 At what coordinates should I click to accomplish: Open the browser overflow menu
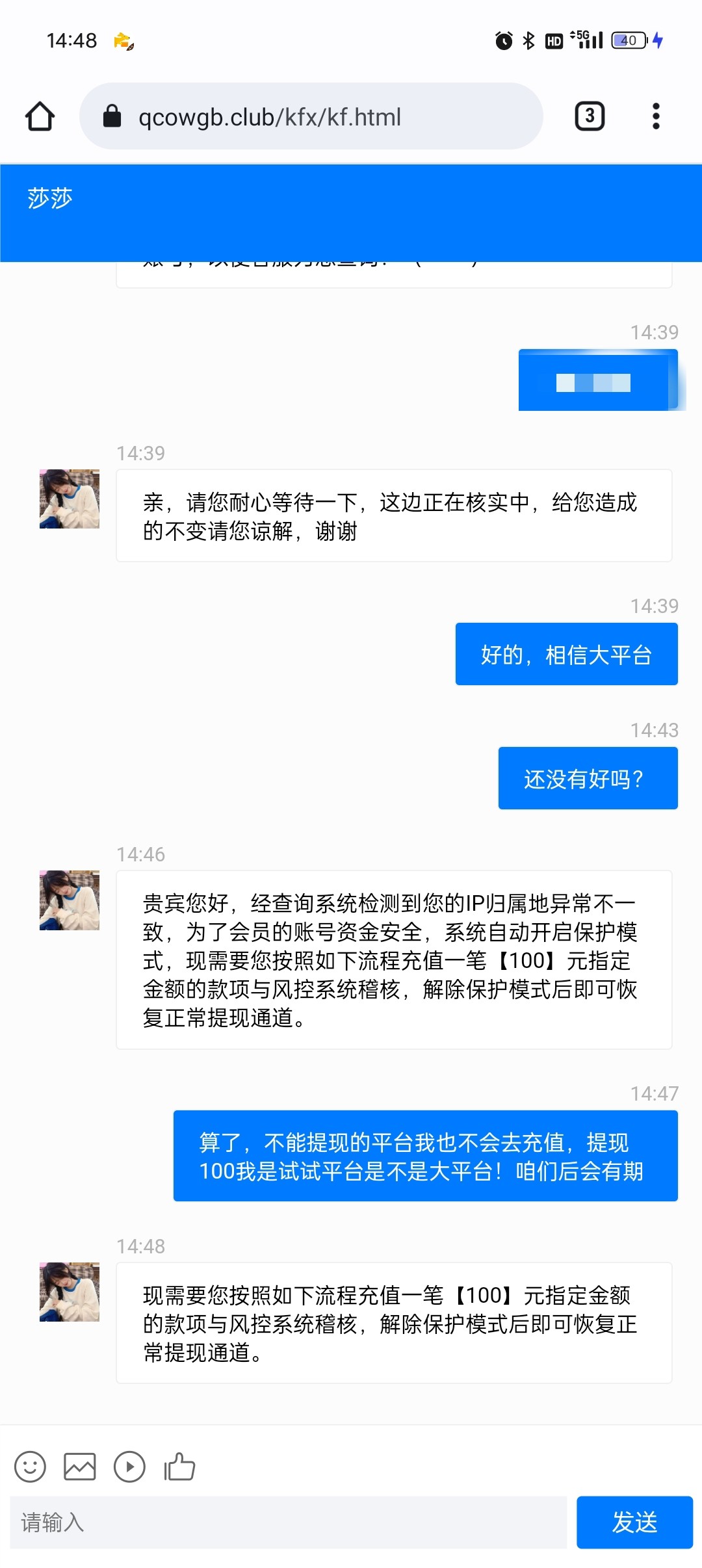656,116
